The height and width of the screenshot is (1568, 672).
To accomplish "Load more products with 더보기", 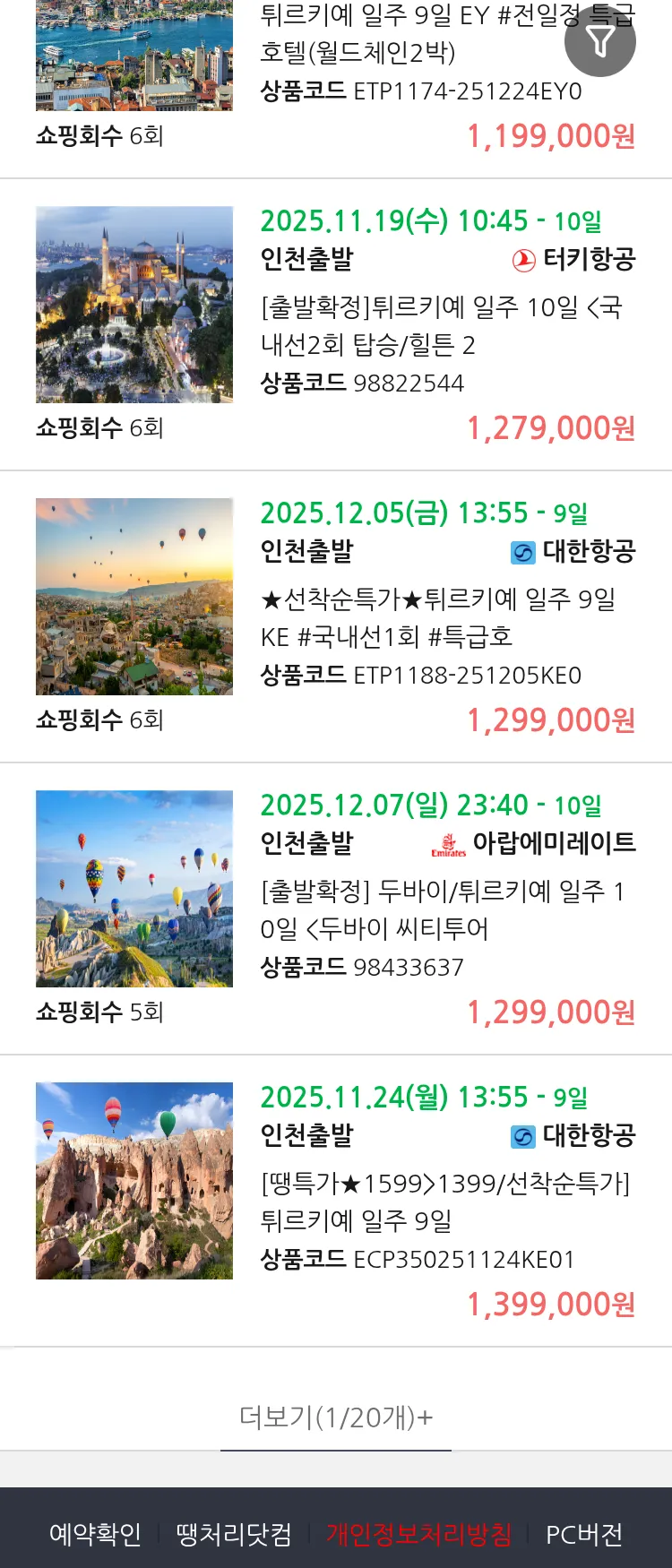I will (336, 1417).
